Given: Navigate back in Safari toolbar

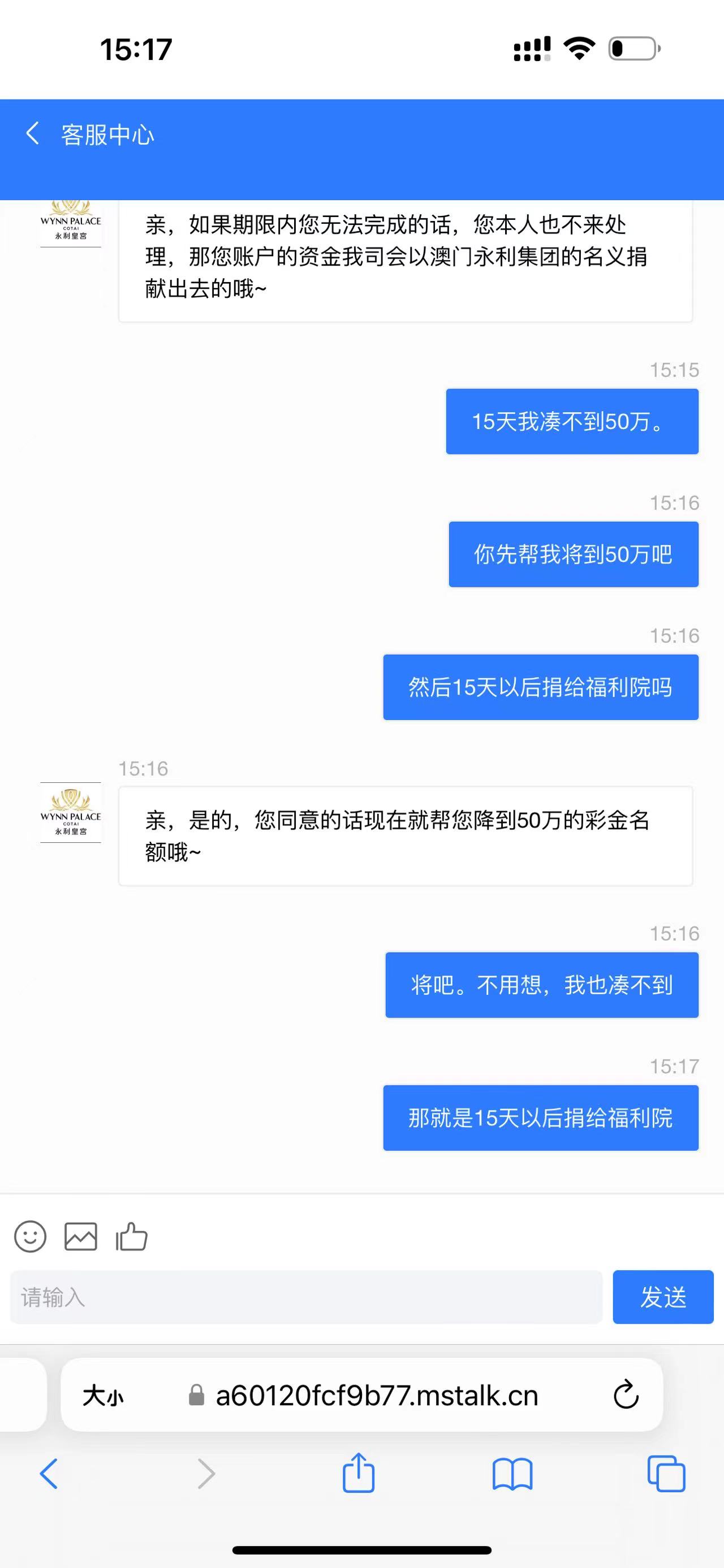Looking at the screenshot, I should [x=49, y=1474].
